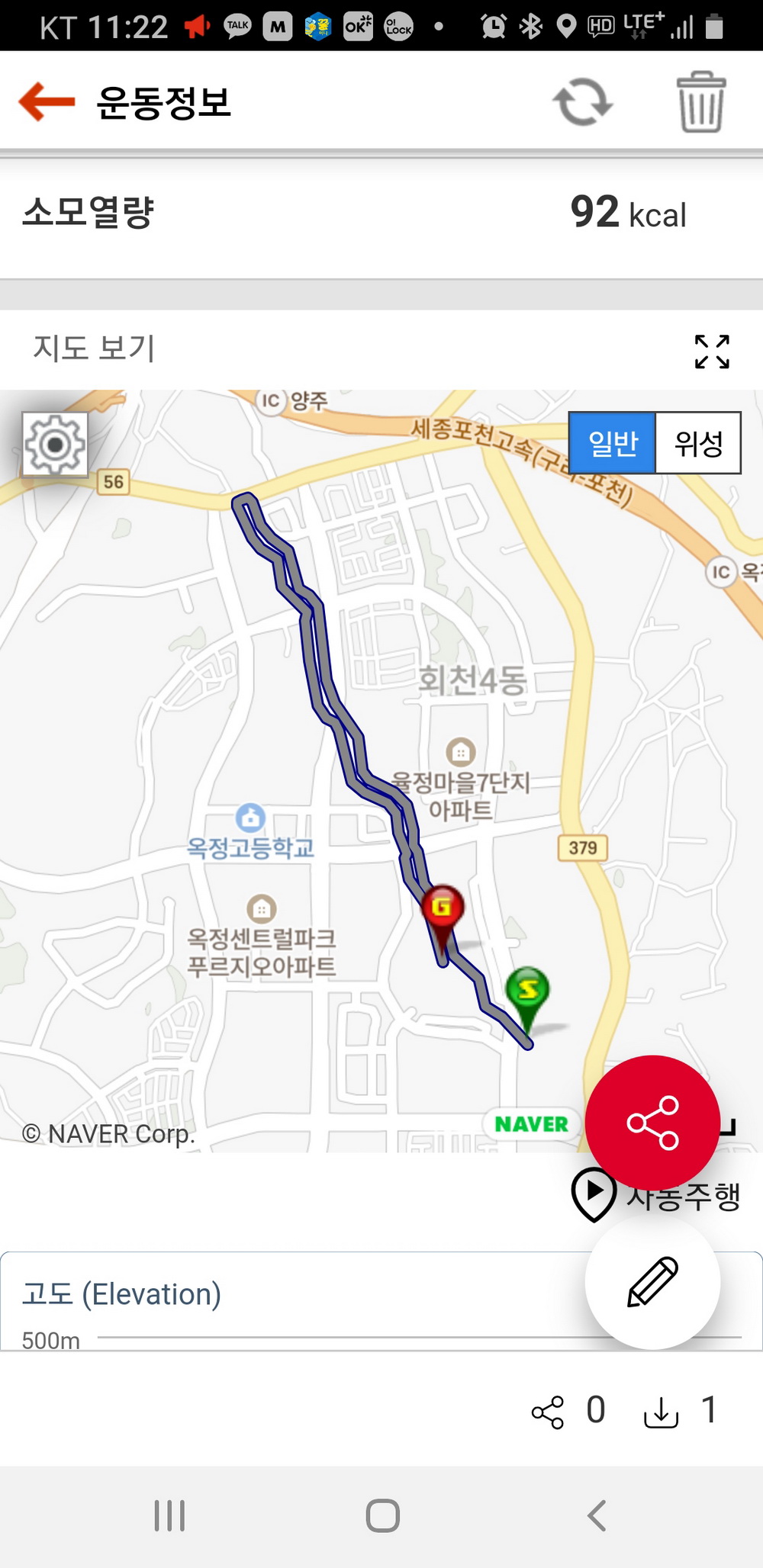The image size is (763, 1568).
Task: Expand the map to fullscreen
Action: (712, 352)
